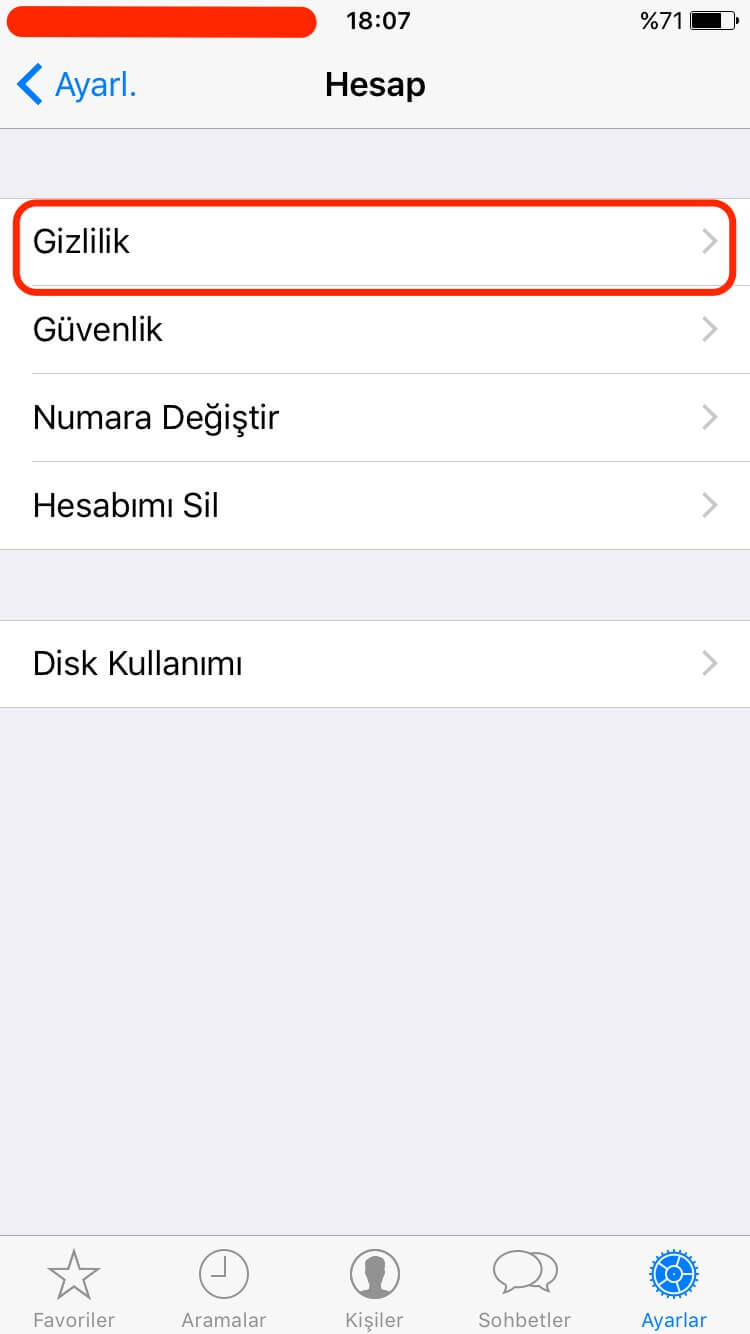Switch to the Aramalar tab

pos(224,1288)
